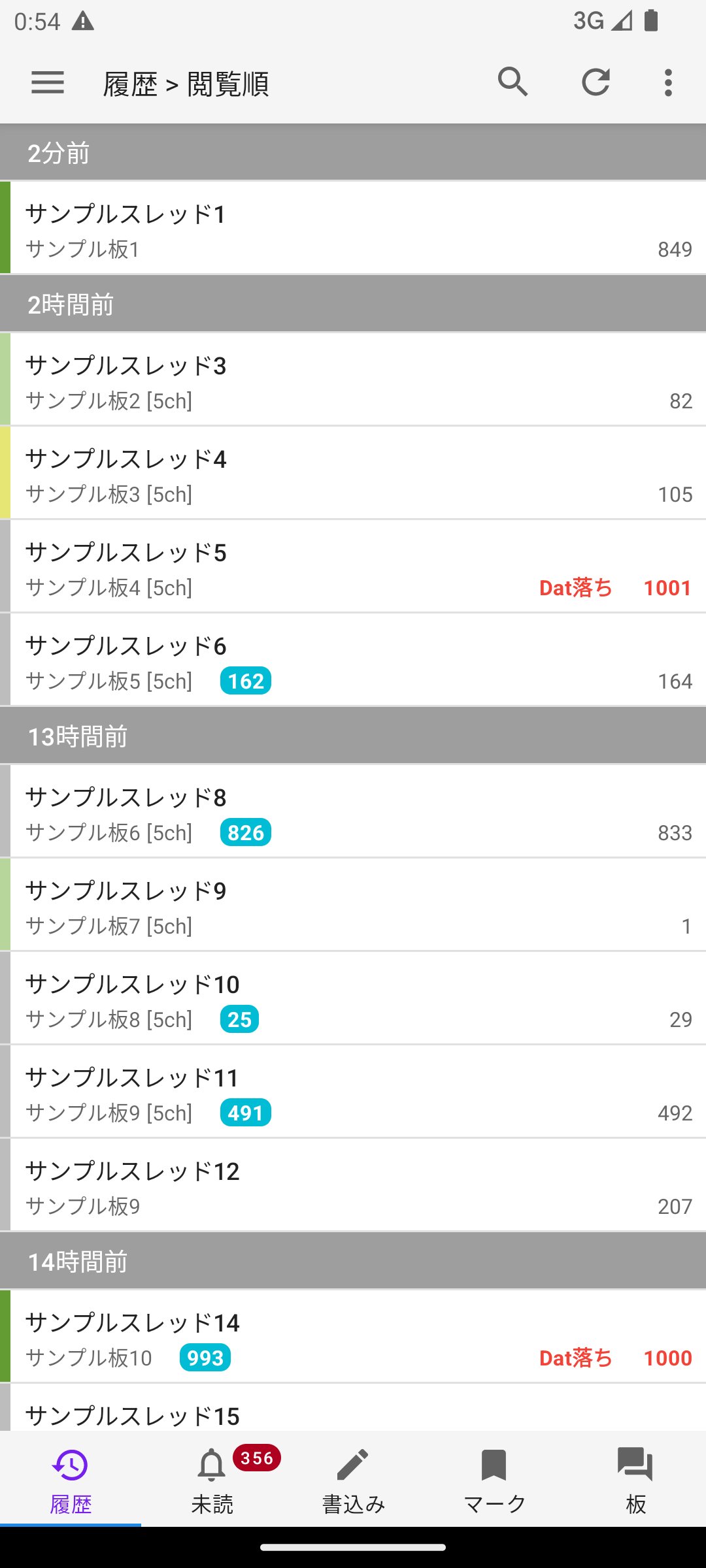Open thread サンプルスレッド8
Screen dimensions: 706x1568
[x=353, y=811]
